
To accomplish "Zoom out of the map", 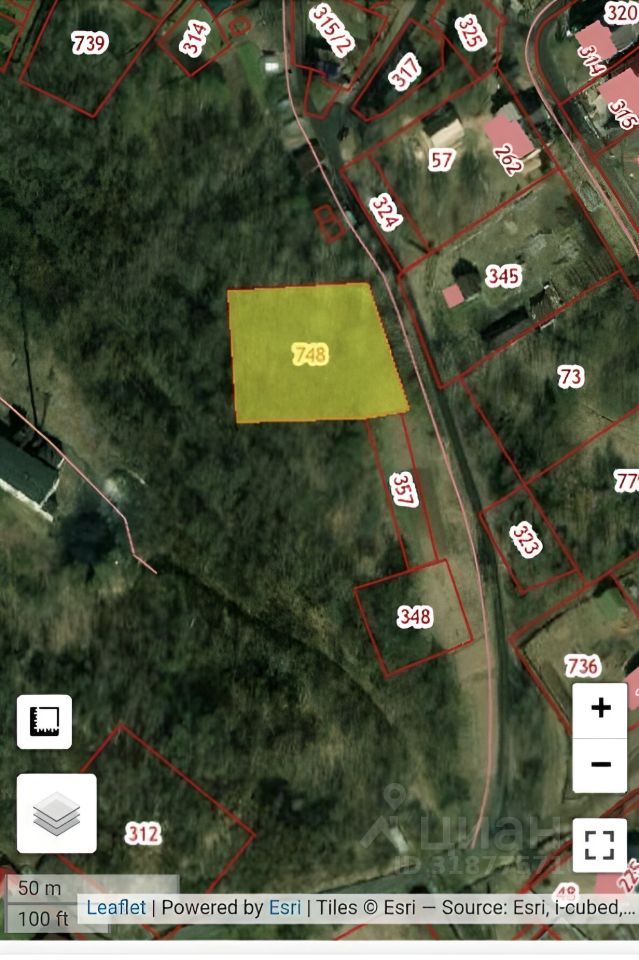I will coord(600,765).
